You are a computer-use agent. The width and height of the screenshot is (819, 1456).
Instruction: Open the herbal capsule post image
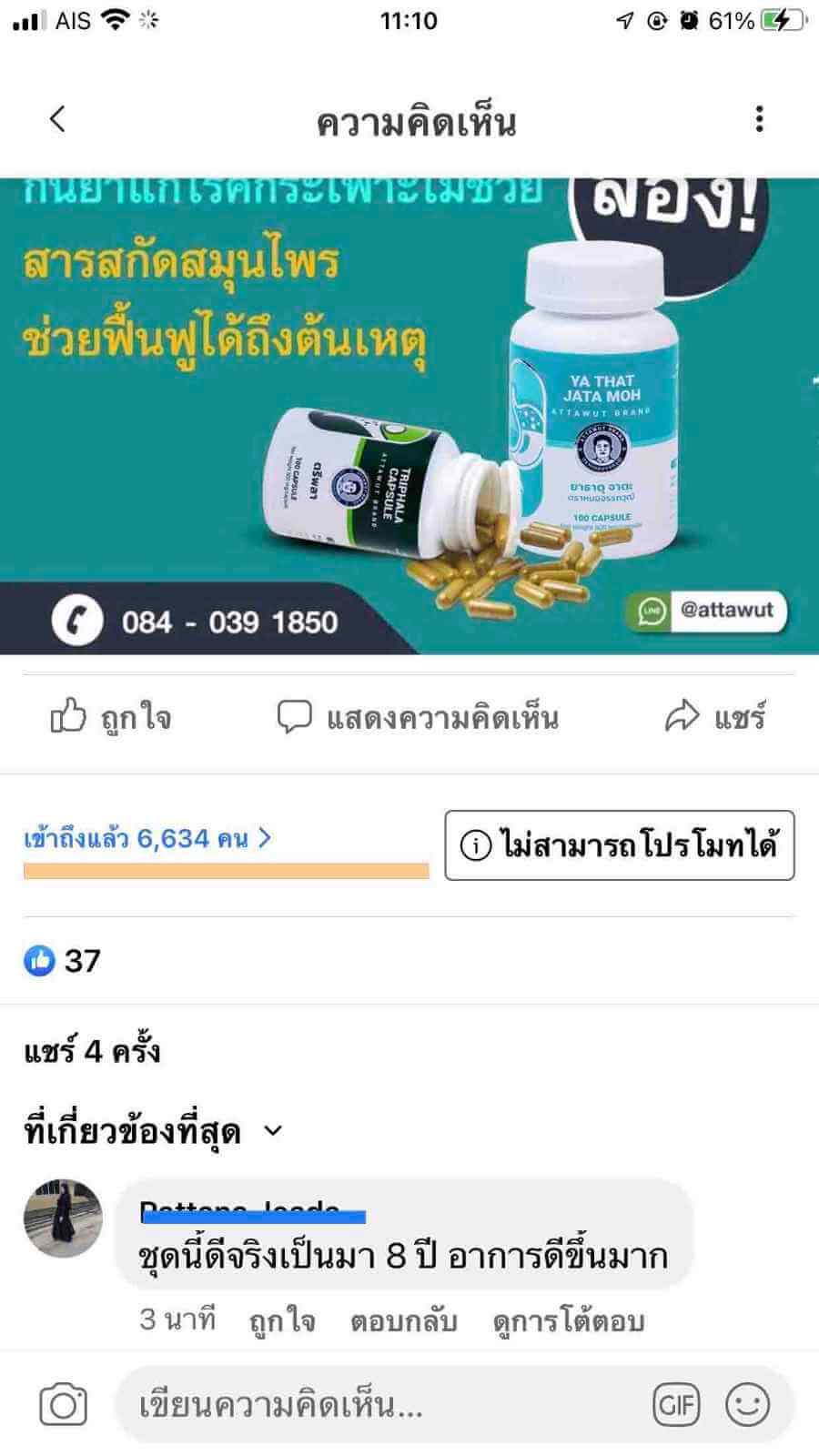pos(409,416)
